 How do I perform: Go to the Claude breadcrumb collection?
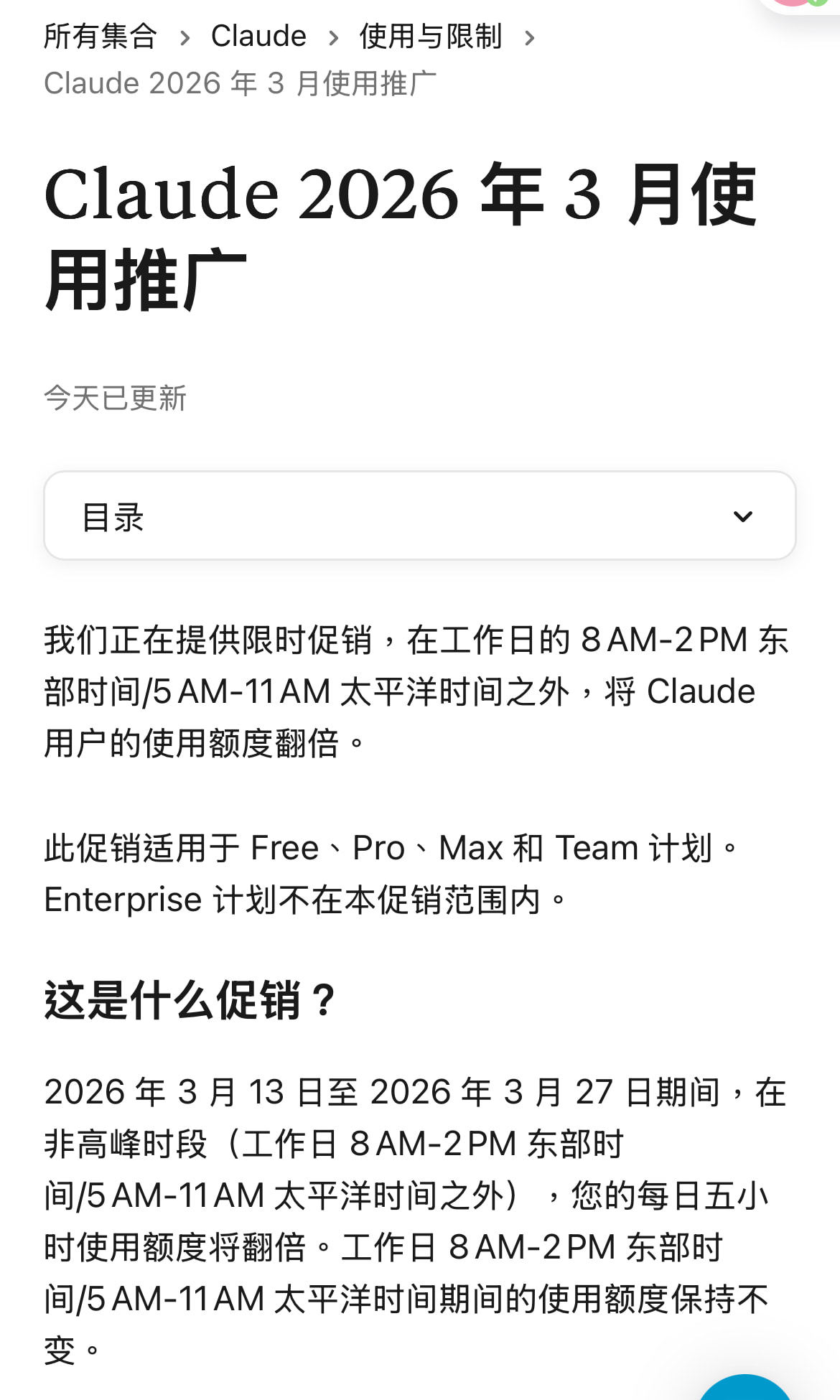pos(258,36)
